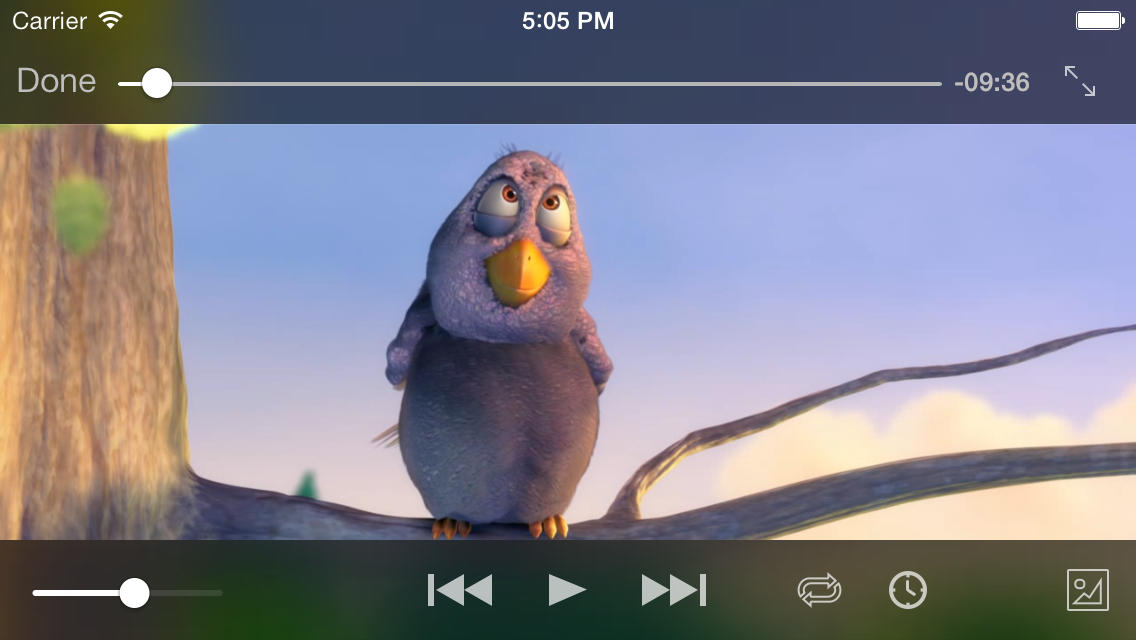Toggle the remaining time display
Viewport: 1136px width, 640px height.
[x=991, y=82]
